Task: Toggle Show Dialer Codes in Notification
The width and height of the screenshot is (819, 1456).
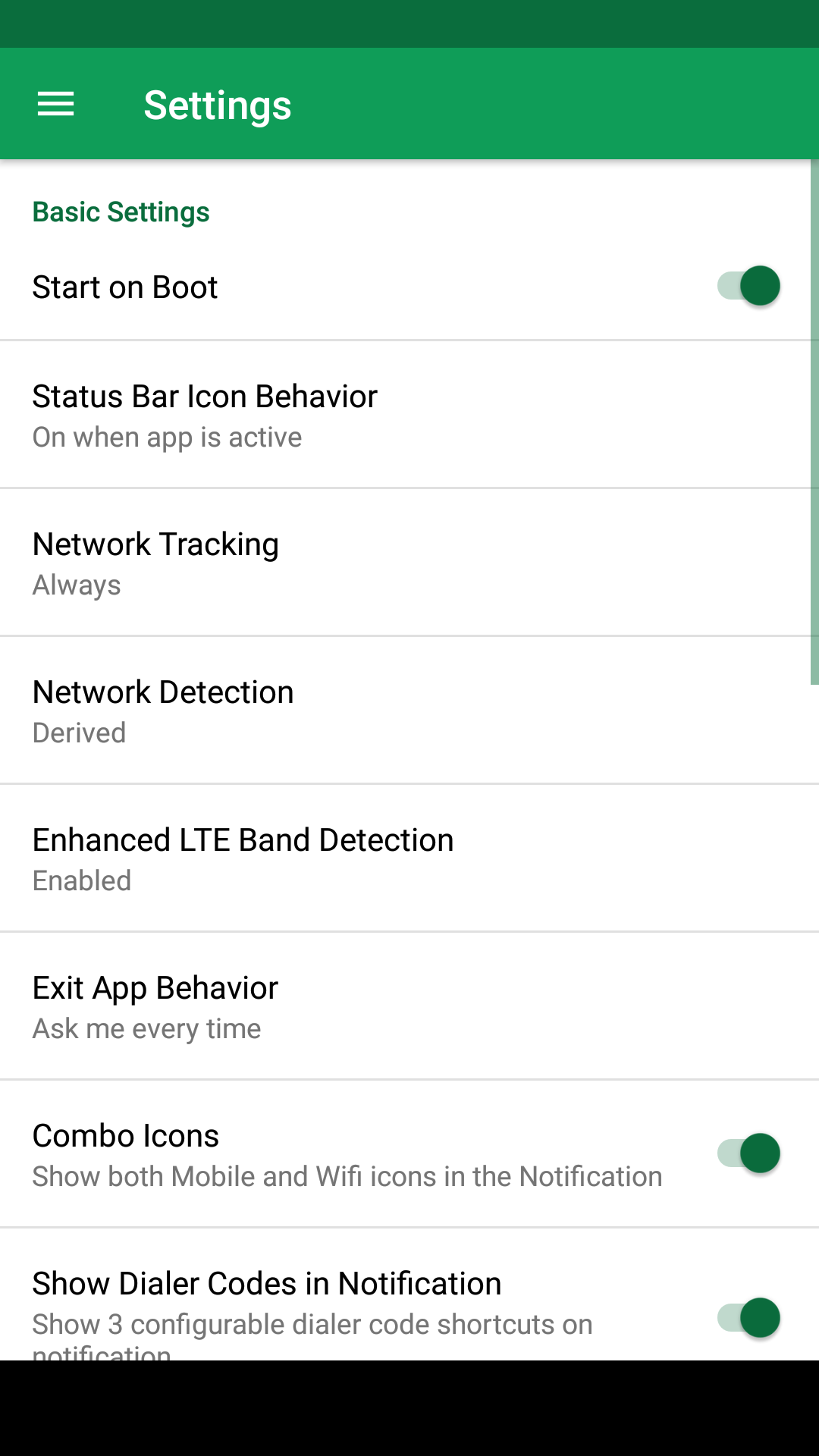Action: (748, 1317)
